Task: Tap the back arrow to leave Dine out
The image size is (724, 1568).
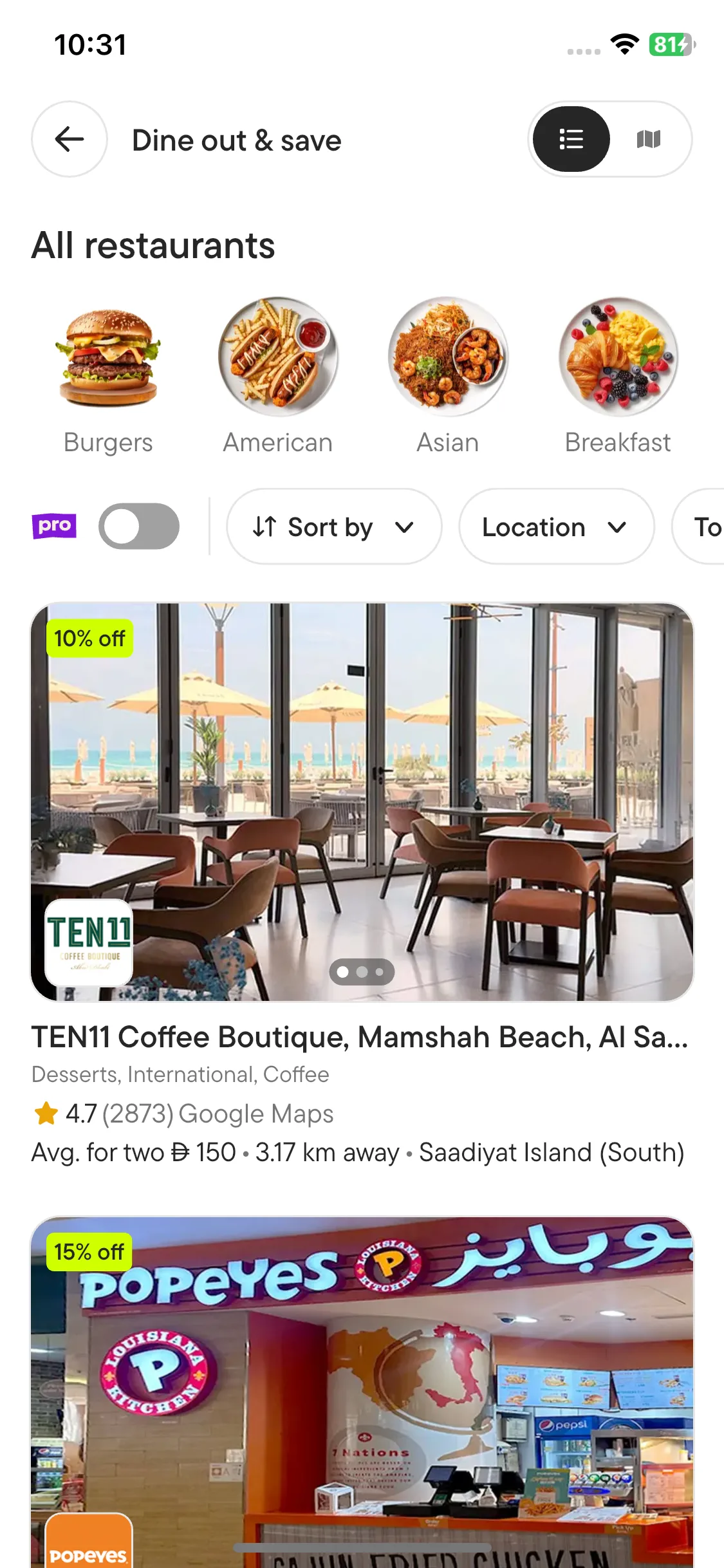Action: pos(69,139)
